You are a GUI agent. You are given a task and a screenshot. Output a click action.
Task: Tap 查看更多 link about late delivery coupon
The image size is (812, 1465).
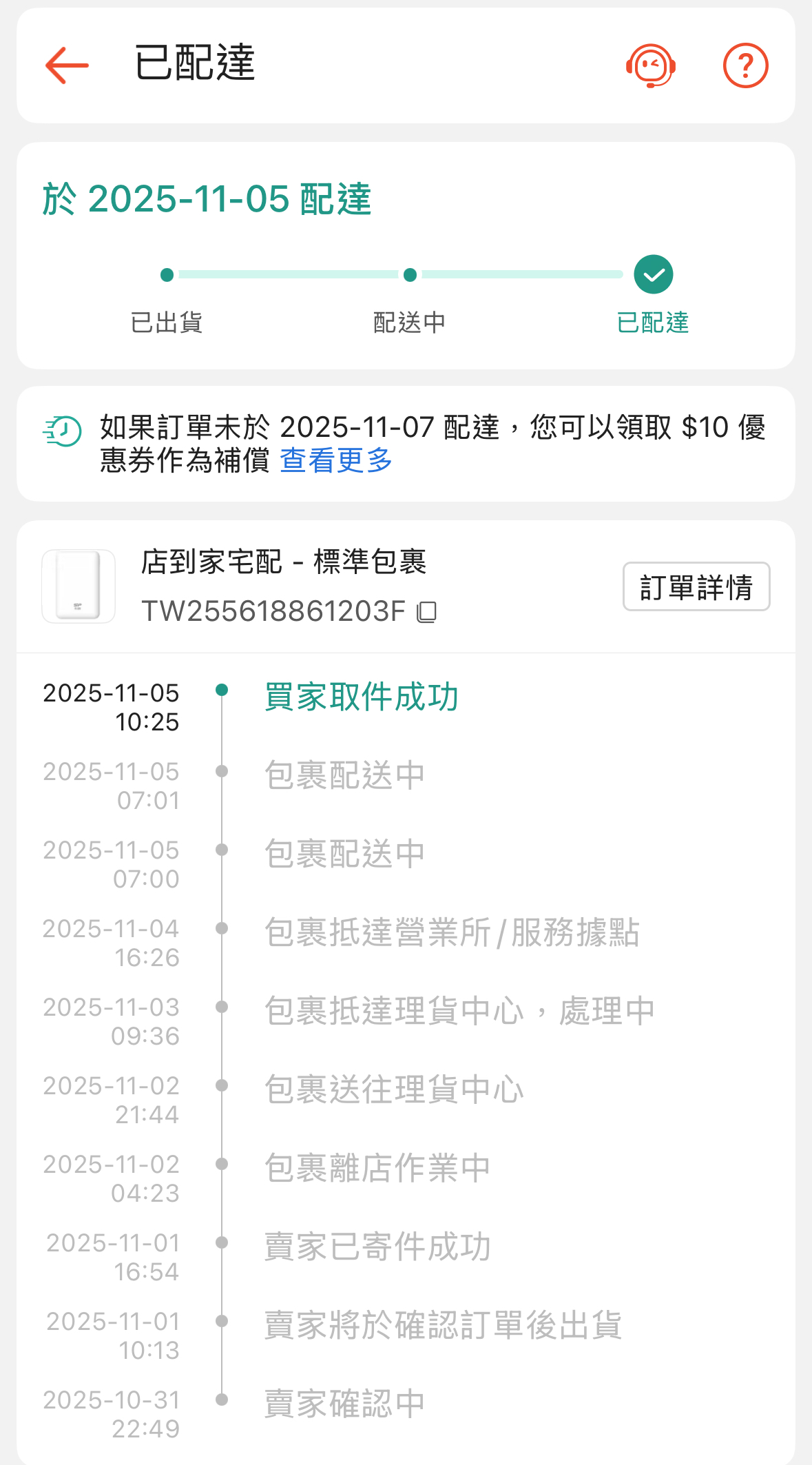coord(335,460)
